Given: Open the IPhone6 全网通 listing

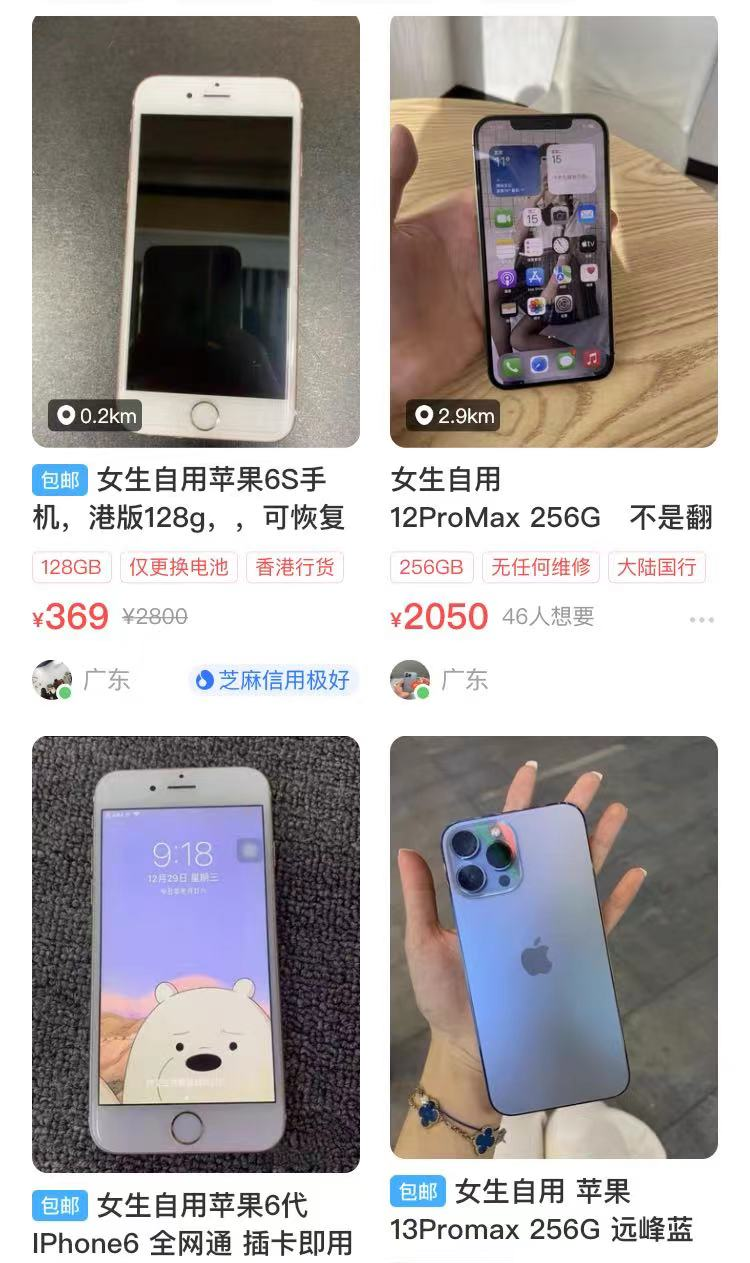Looking at the screenshot, I should click(x=196, y=954).
